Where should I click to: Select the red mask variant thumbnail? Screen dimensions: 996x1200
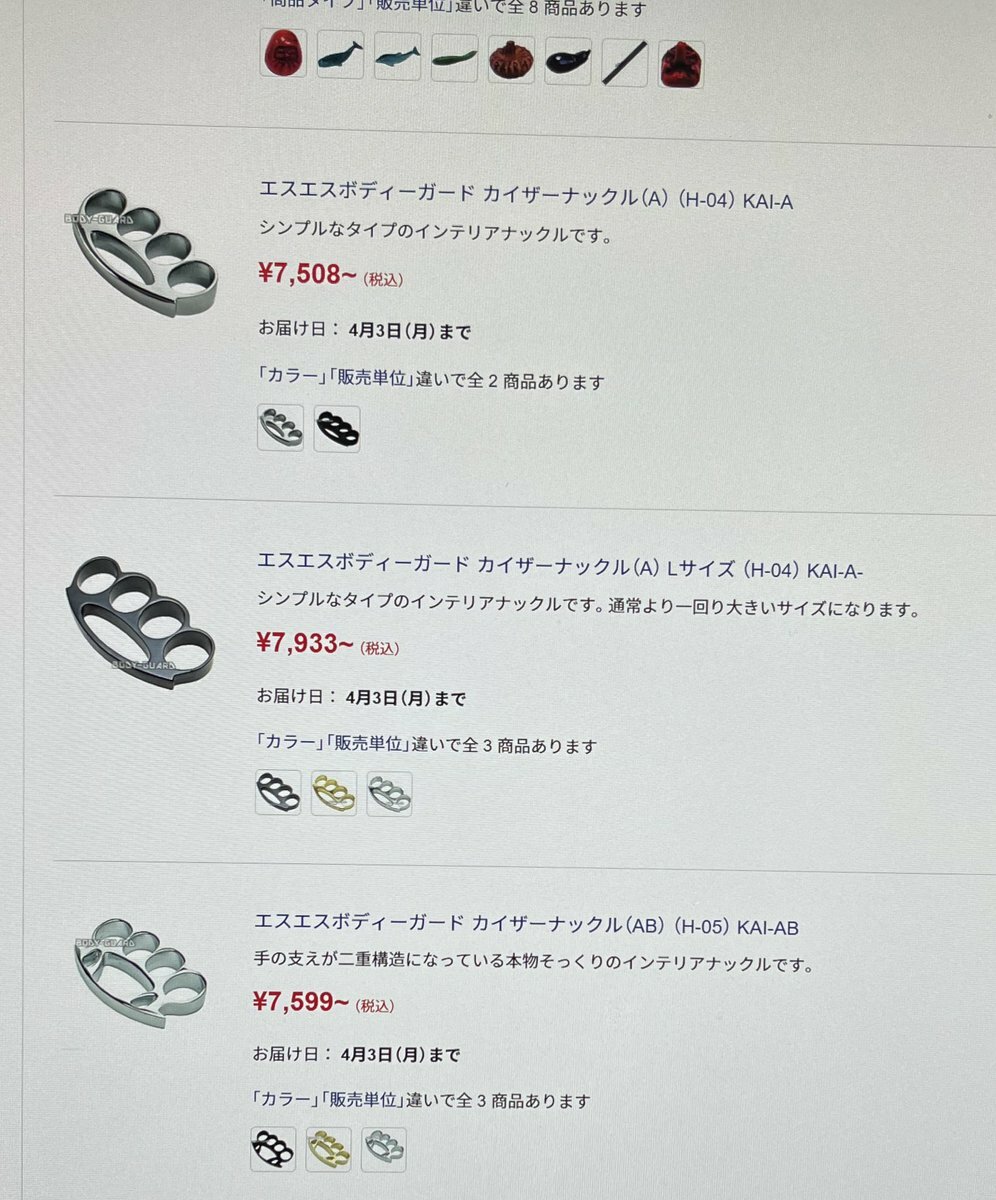[681, 64]
